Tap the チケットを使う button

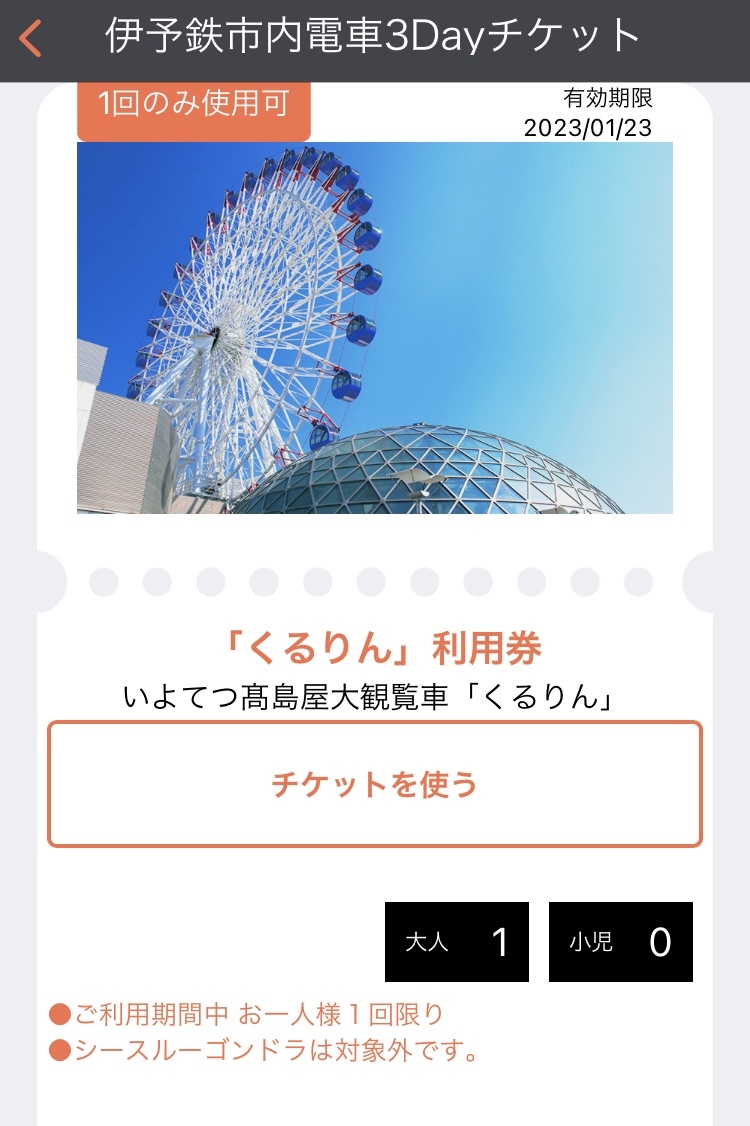click(x=375, y=784)
